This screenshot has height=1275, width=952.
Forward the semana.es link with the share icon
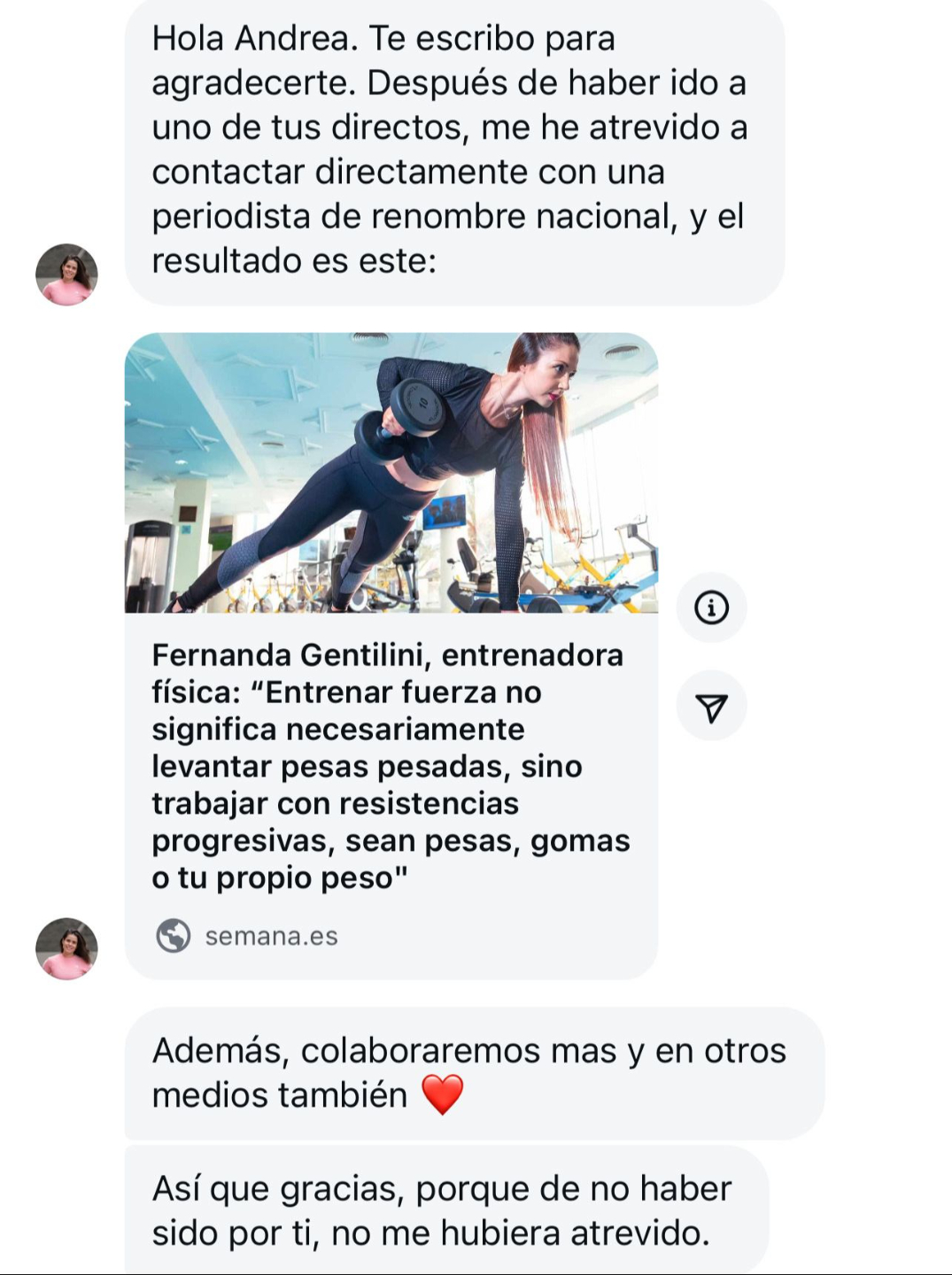tap(711, 707)
